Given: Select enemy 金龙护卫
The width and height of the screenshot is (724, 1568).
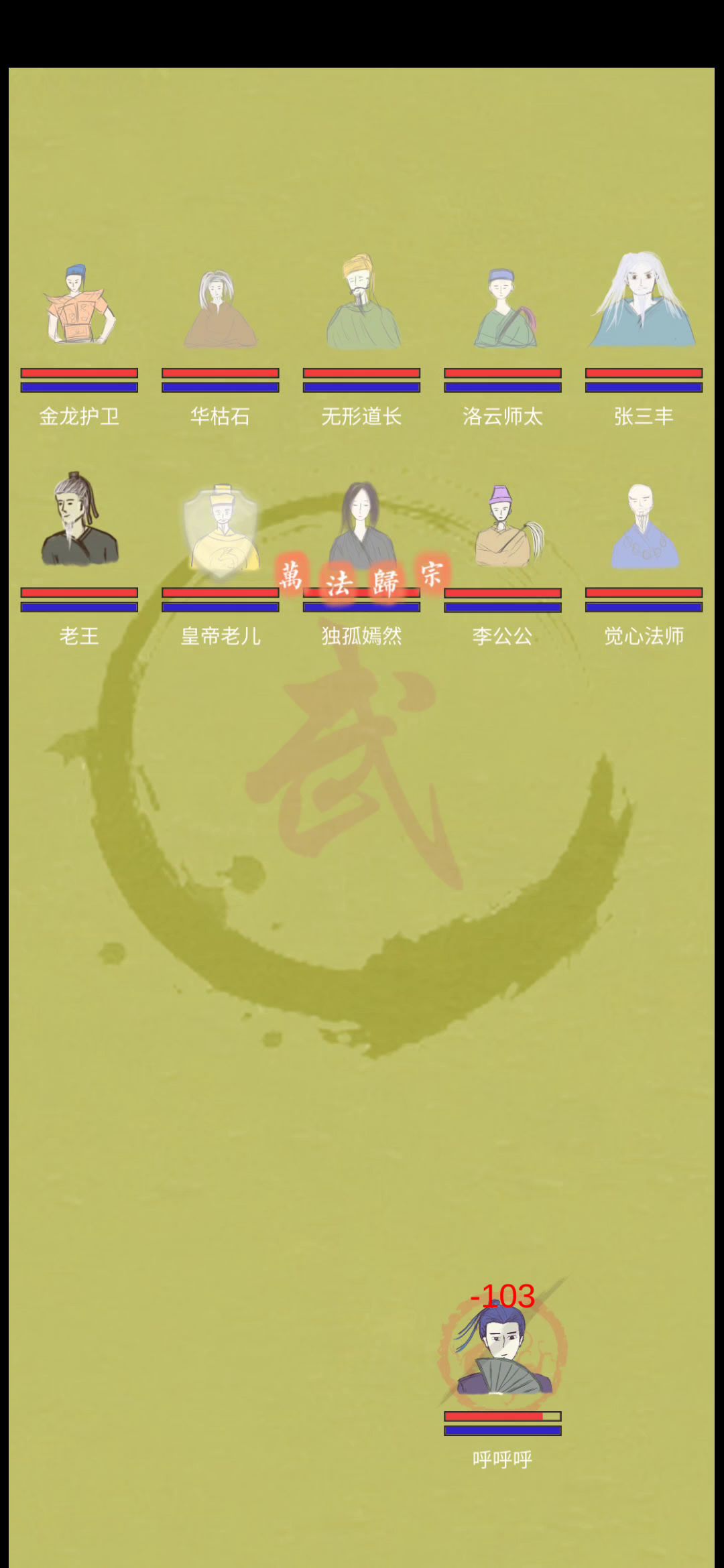Looking at the screenshot, I should [79, 306].
